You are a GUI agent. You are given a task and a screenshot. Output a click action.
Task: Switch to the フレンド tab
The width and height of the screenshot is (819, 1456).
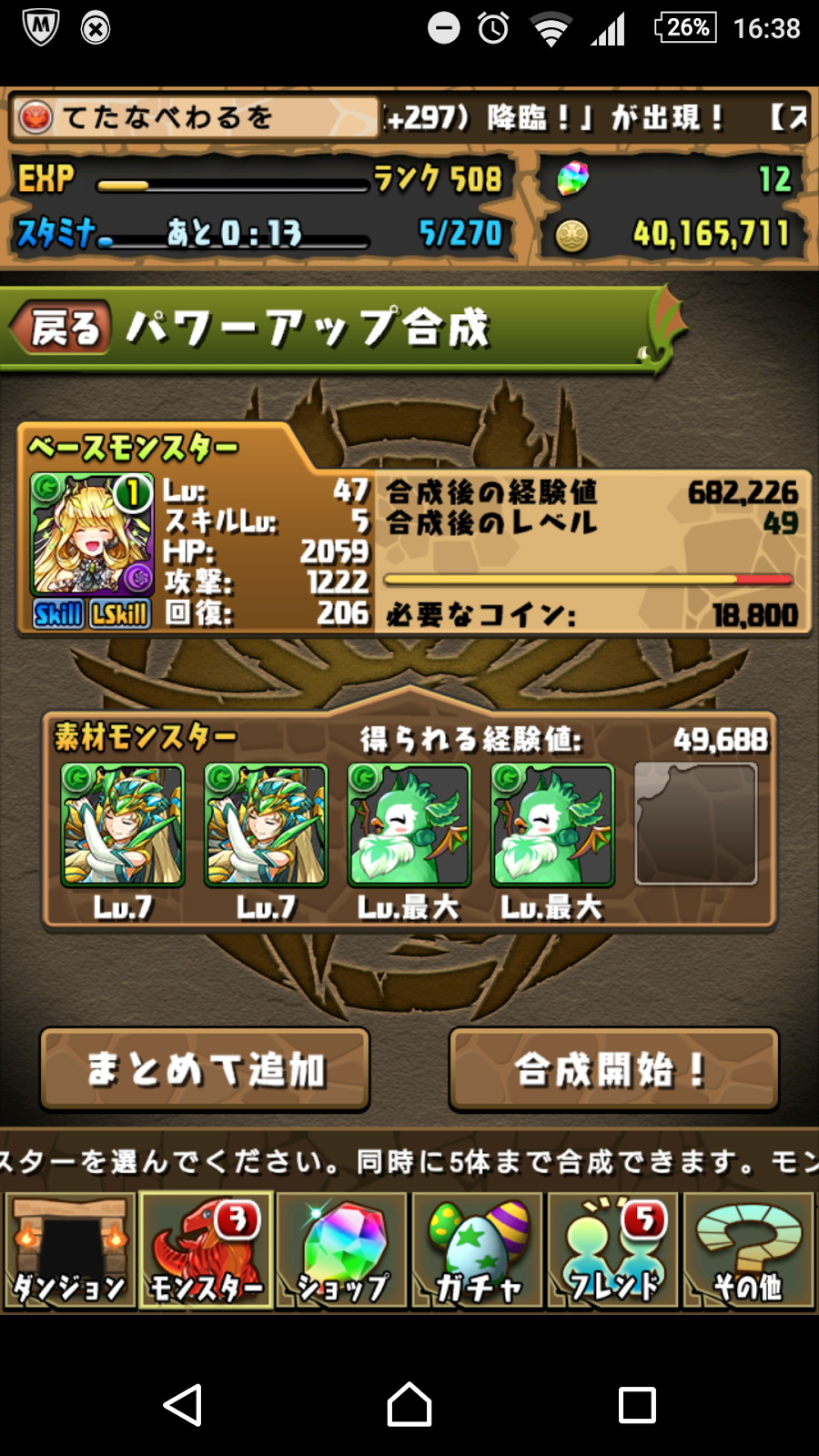coord(613,1250)
